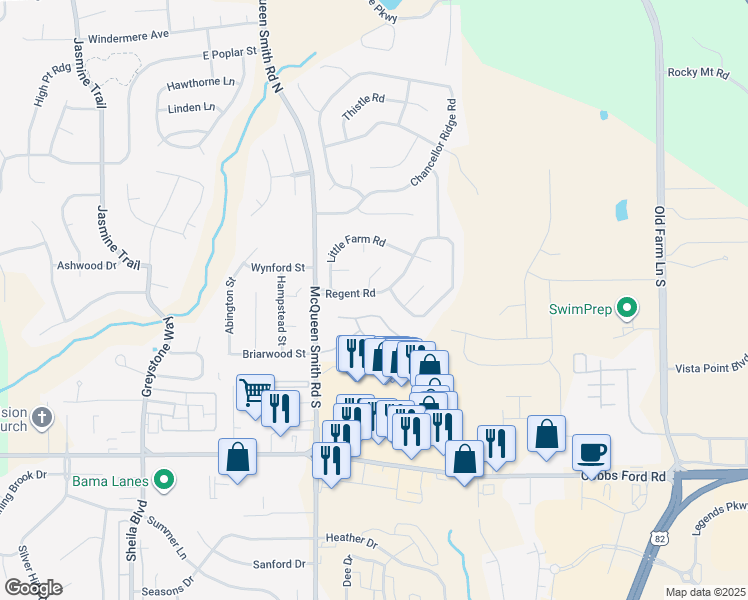748x600 pixels.
Task: Select shopping bag marker west of McQueen Smith Rd S
Action: pyautogui.click(x=238, y=459)
